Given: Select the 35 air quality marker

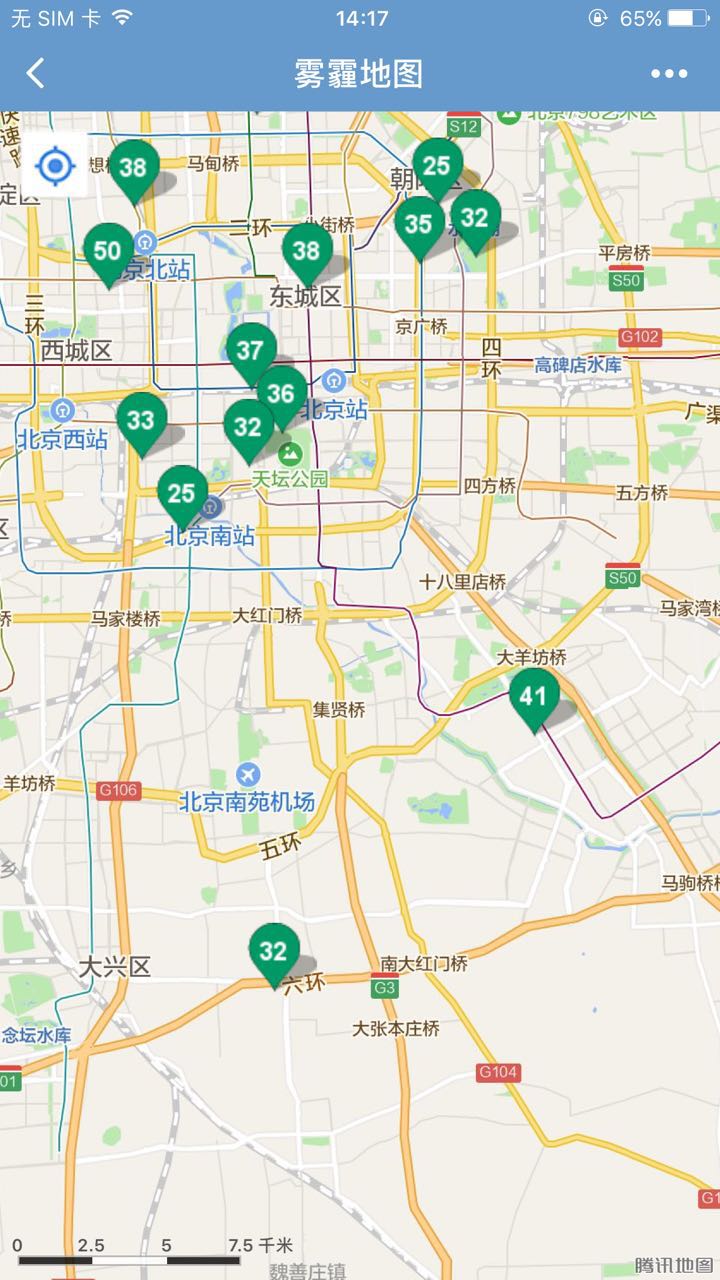Looking at the screenshot, I should (x=419, y=224).
